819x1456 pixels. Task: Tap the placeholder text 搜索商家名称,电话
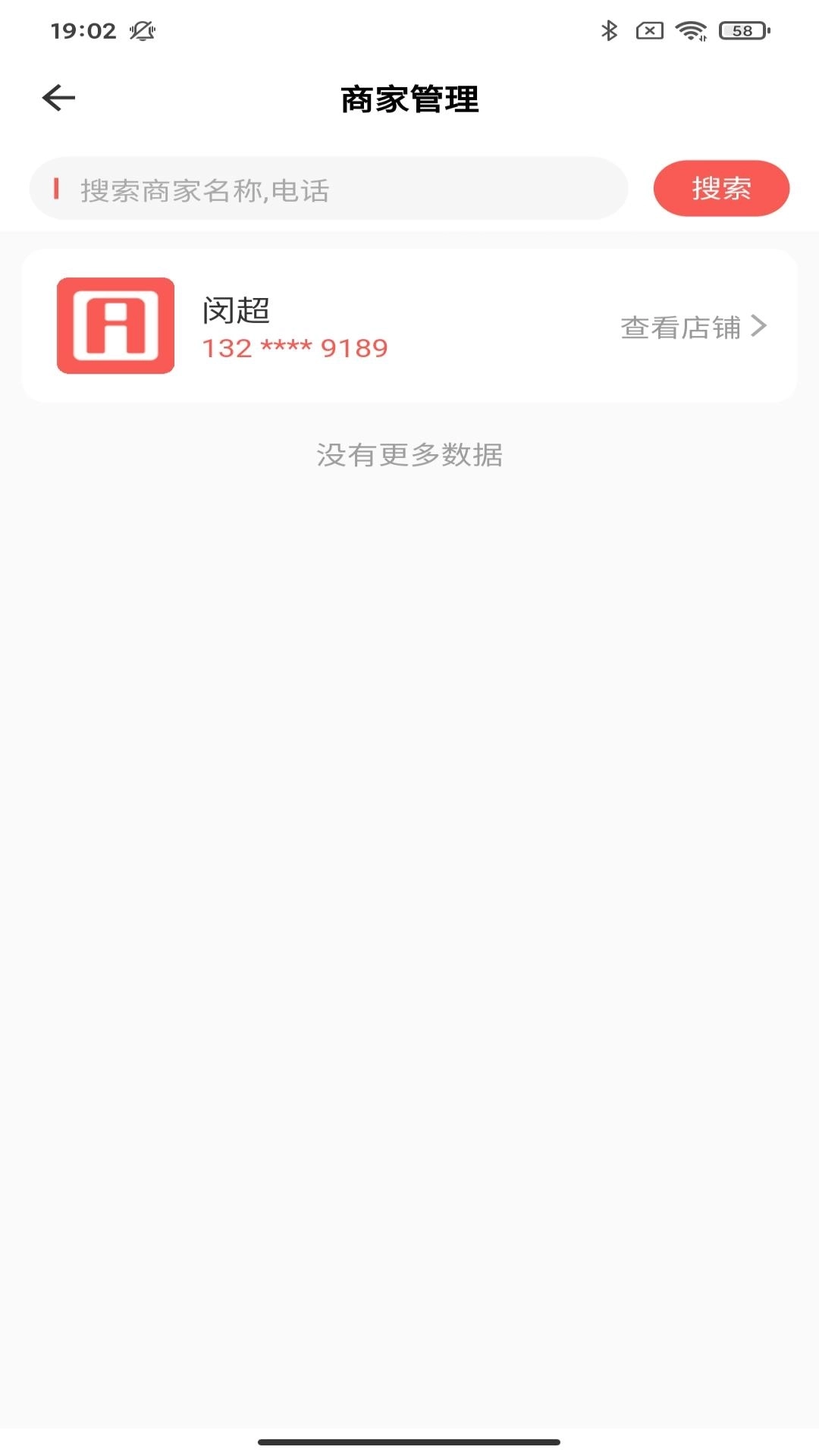[205, 190]
